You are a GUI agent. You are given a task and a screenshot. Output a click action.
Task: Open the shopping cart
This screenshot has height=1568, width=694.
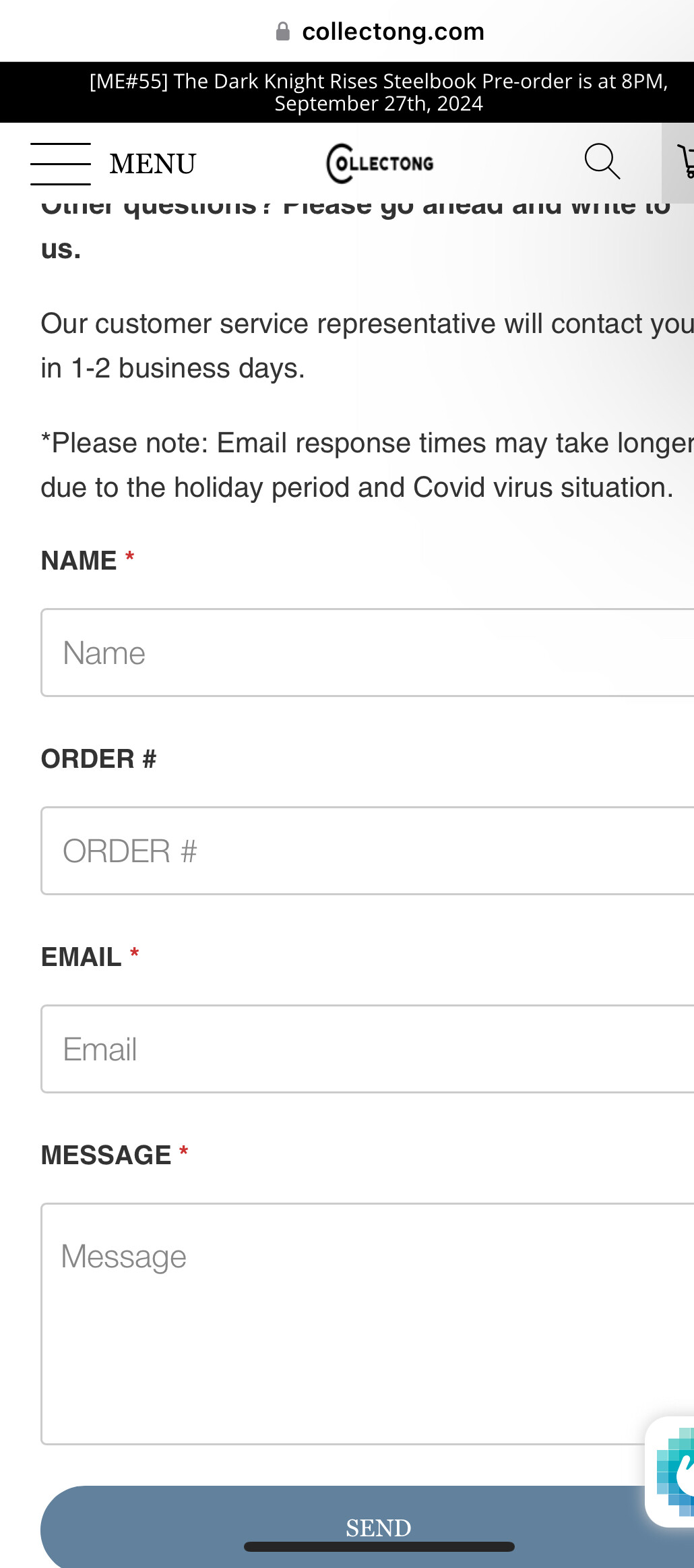click(x=682, y=162)
